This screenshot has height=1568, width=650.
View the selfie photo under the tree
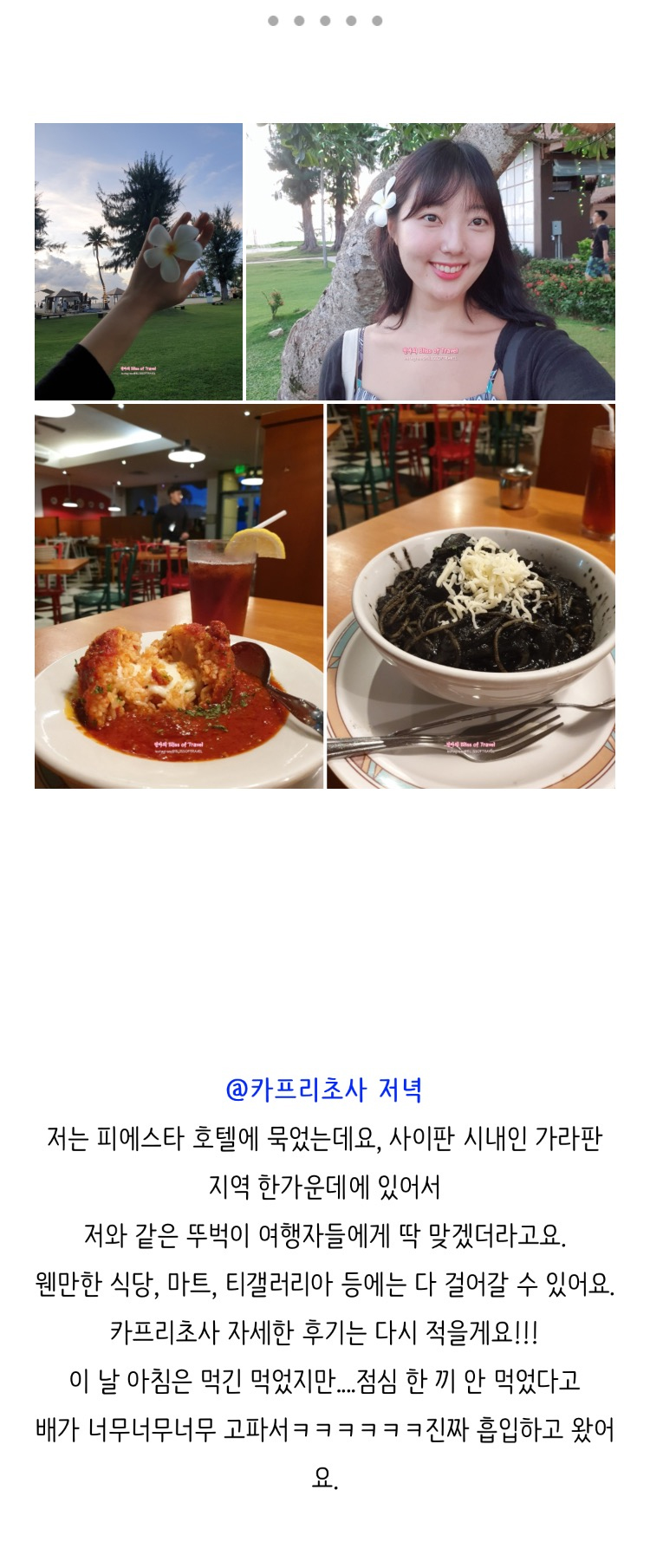431,261
